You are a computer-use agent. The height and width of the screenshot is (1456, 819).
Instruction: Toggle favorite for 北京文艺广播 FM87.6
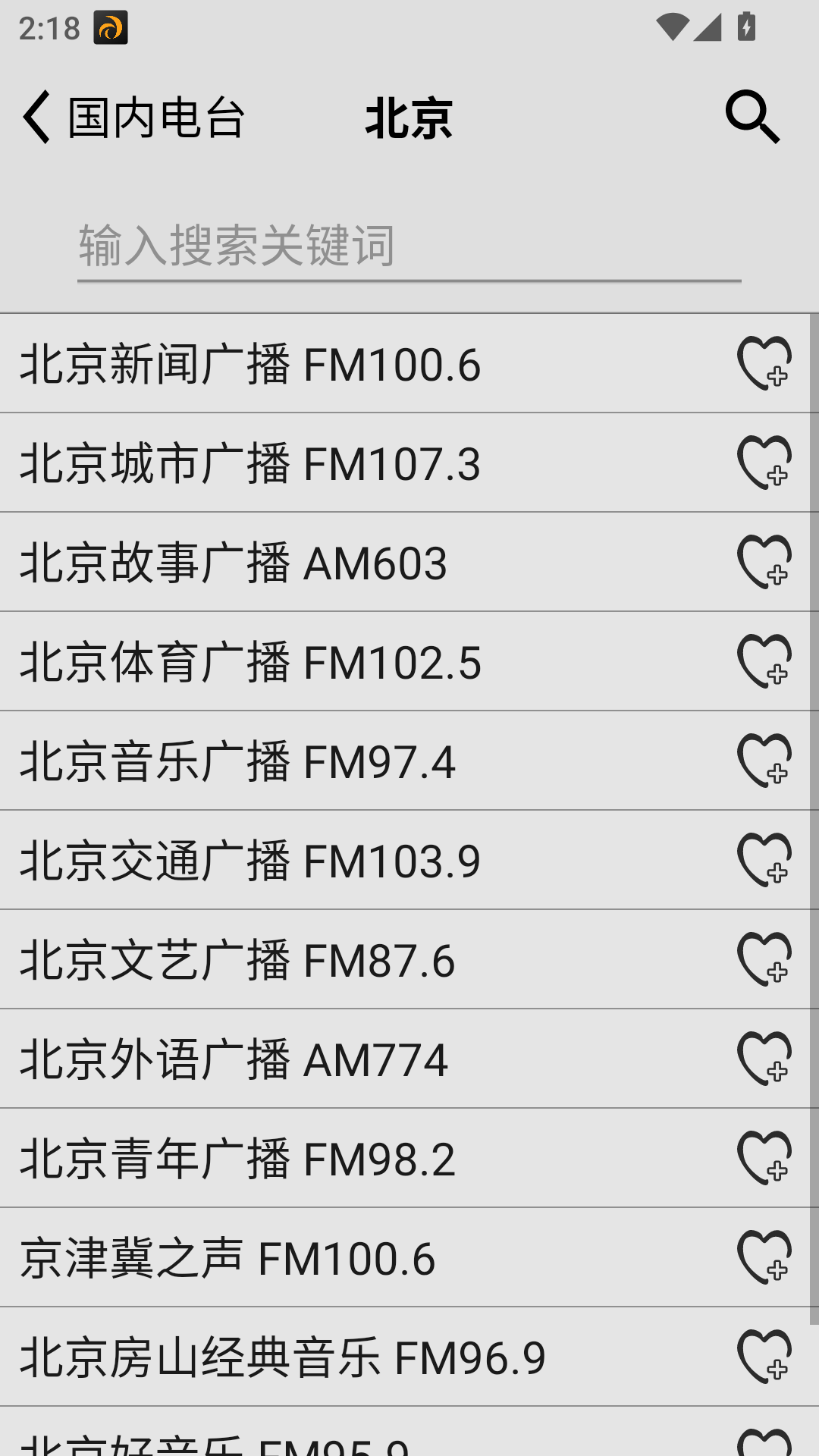pos(766,961)
